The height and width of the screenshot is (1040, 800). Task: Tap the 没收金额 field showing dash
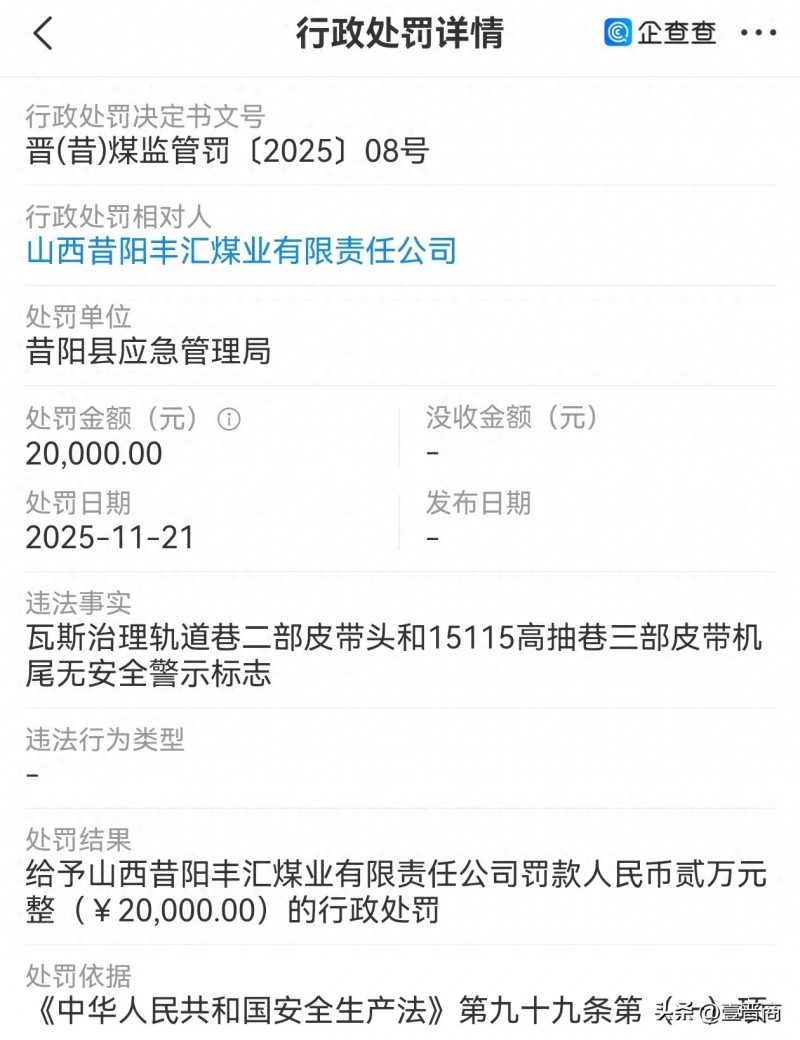pos(431,454)
